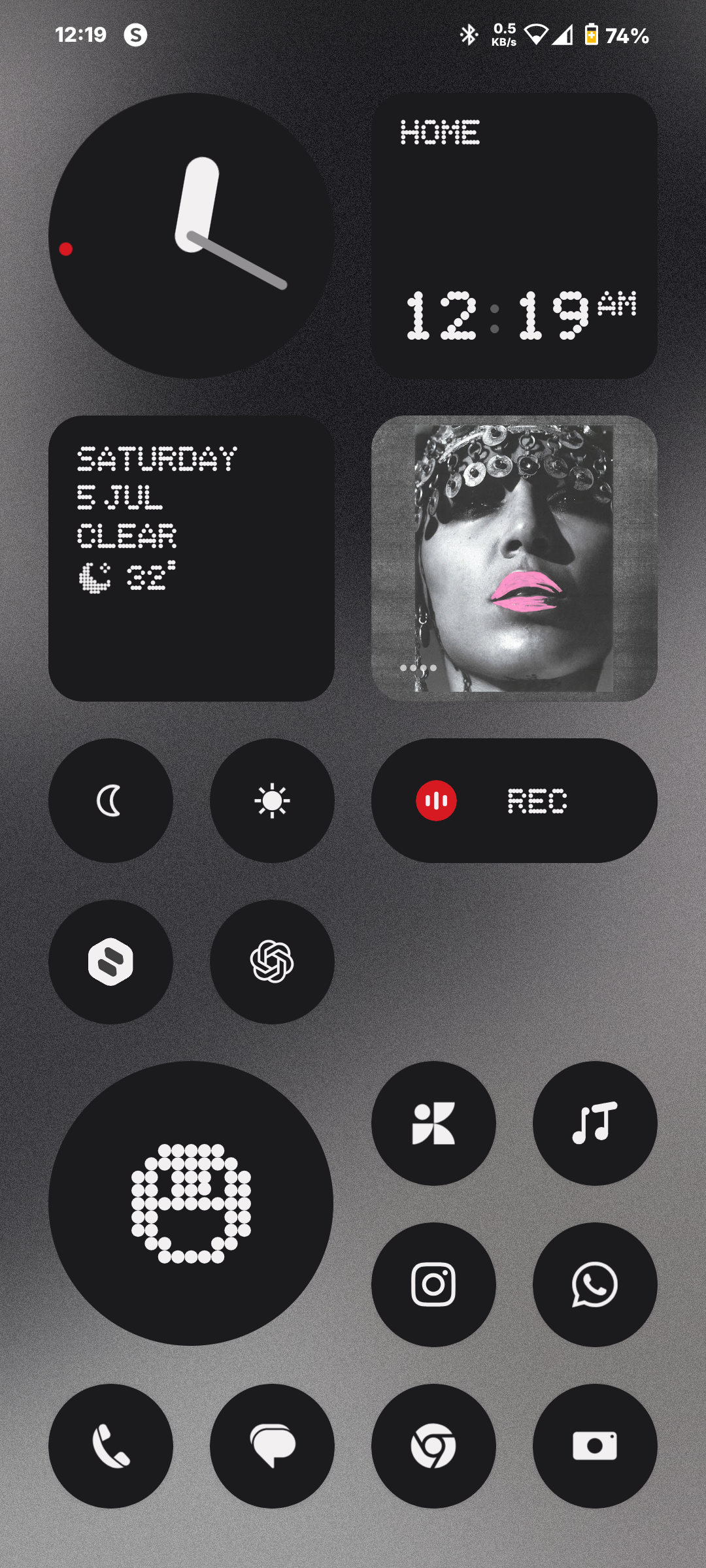
Task: Open the pinwheel photos app
Action: pos(433,1123)
